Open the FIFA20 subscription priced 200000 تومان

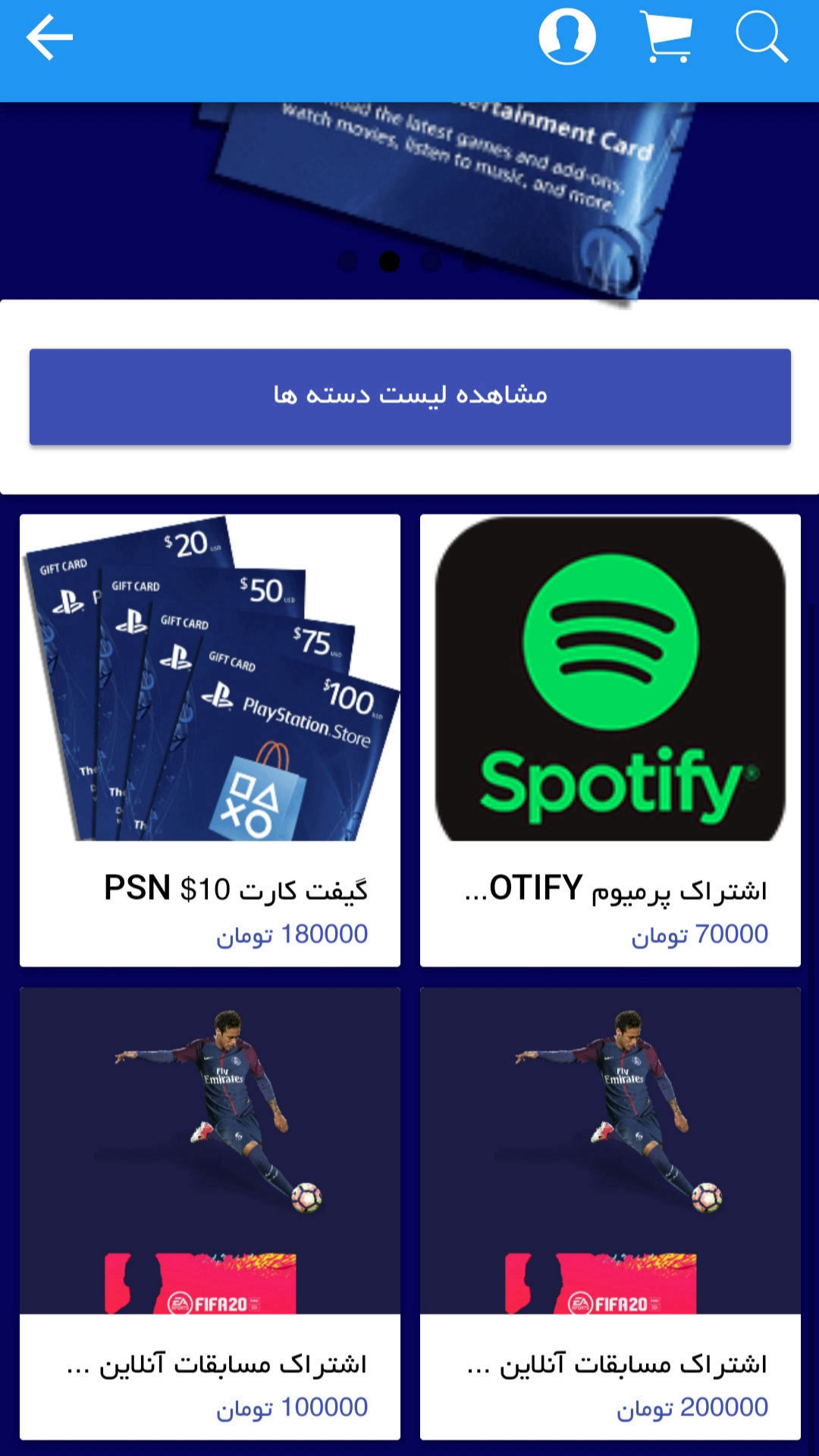click(x=610, y=1213)
